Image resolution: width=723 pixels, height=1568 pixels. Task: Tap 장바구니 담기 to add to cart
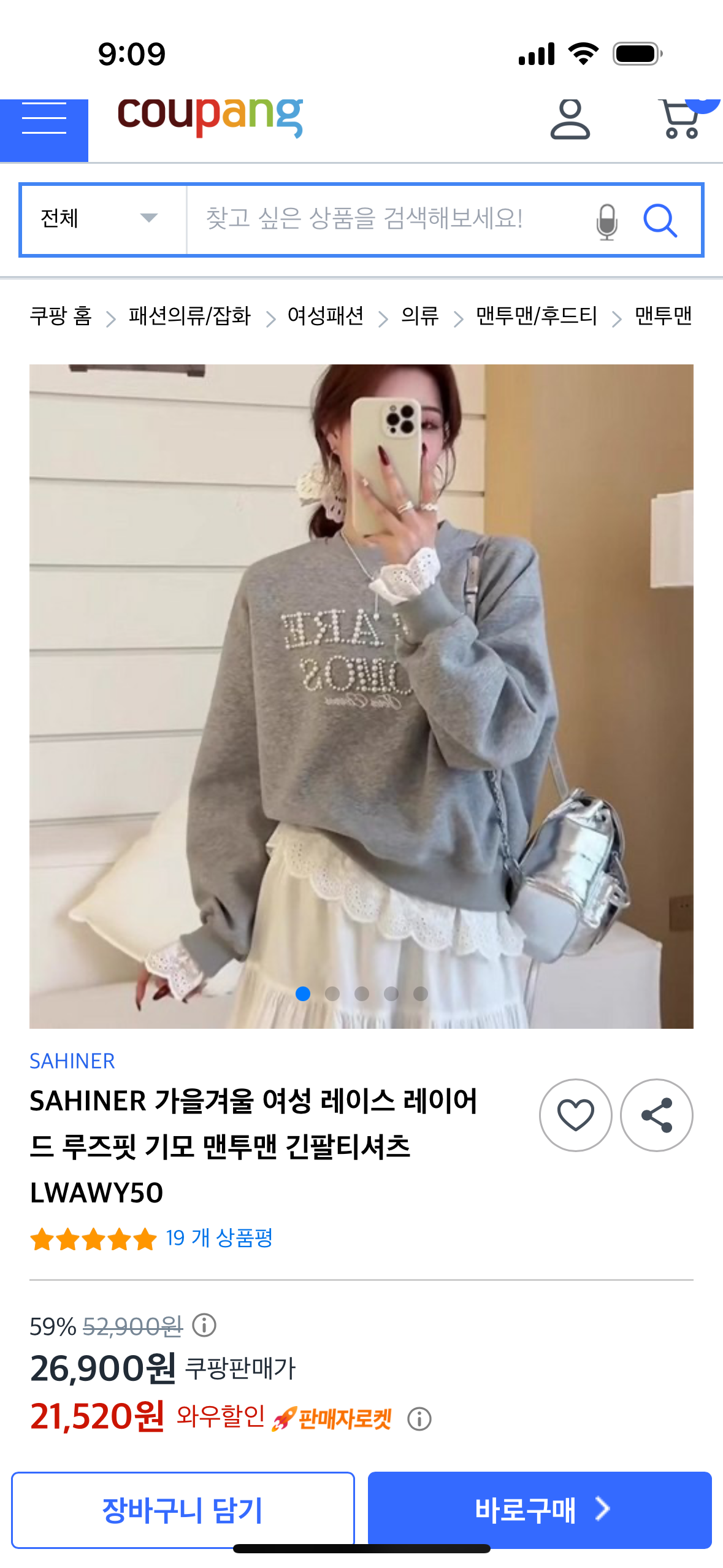point(183,1509)
